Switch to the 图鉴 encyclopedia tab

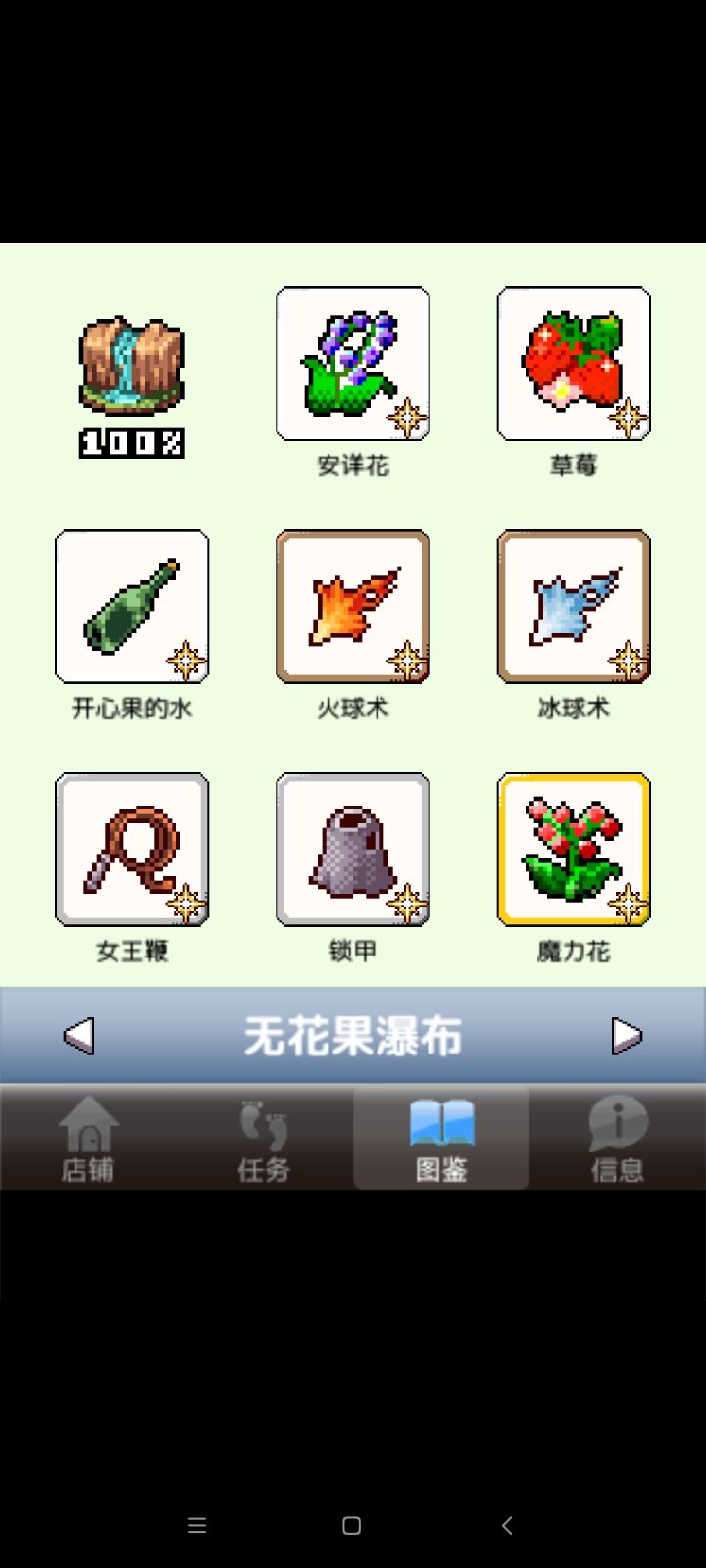tap(441, 1137)
